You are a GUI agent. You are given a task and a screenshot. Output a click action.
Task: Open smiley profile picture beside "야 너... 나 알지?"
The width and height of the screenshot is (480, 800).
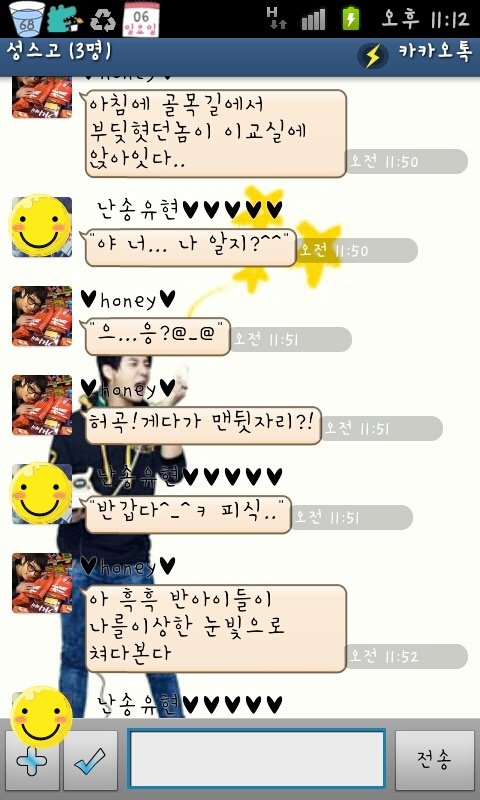pos(42,227)
